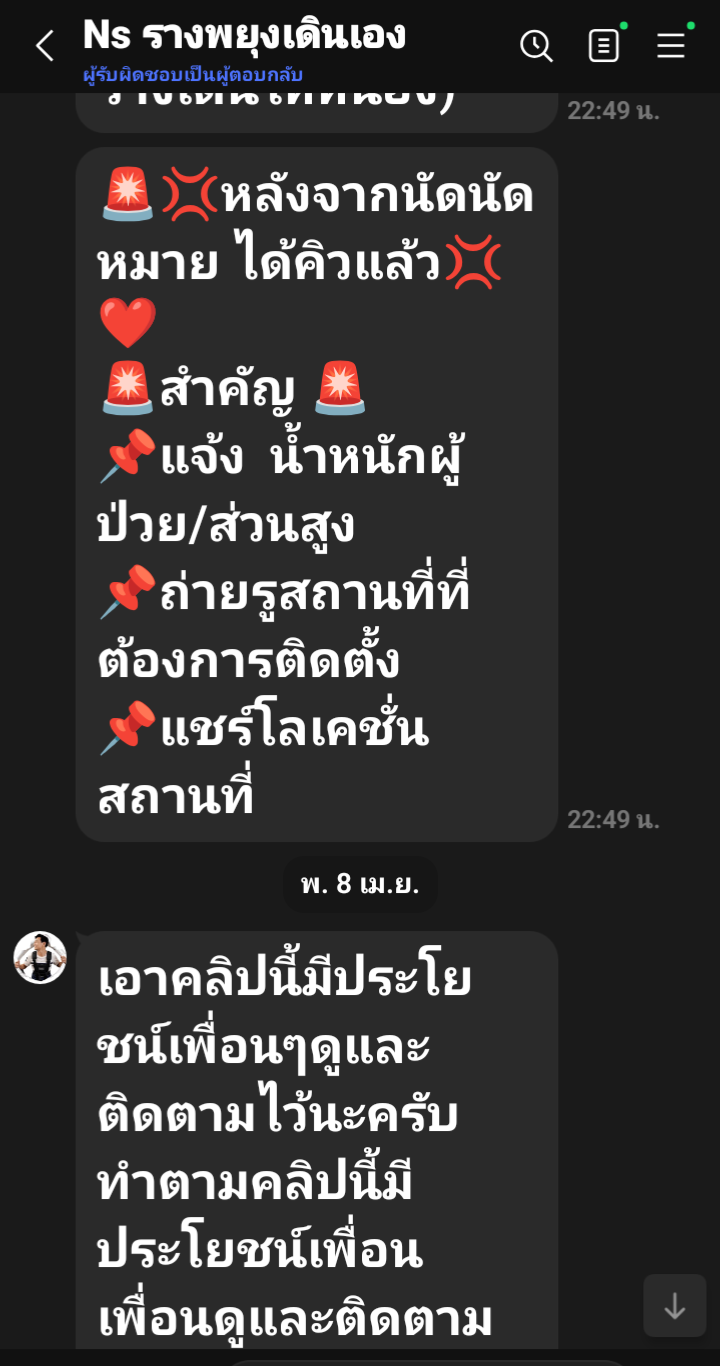Jump to latest message with down arrow
This screenshot has height=1366, width=720.
click(x=675, y=1305)
